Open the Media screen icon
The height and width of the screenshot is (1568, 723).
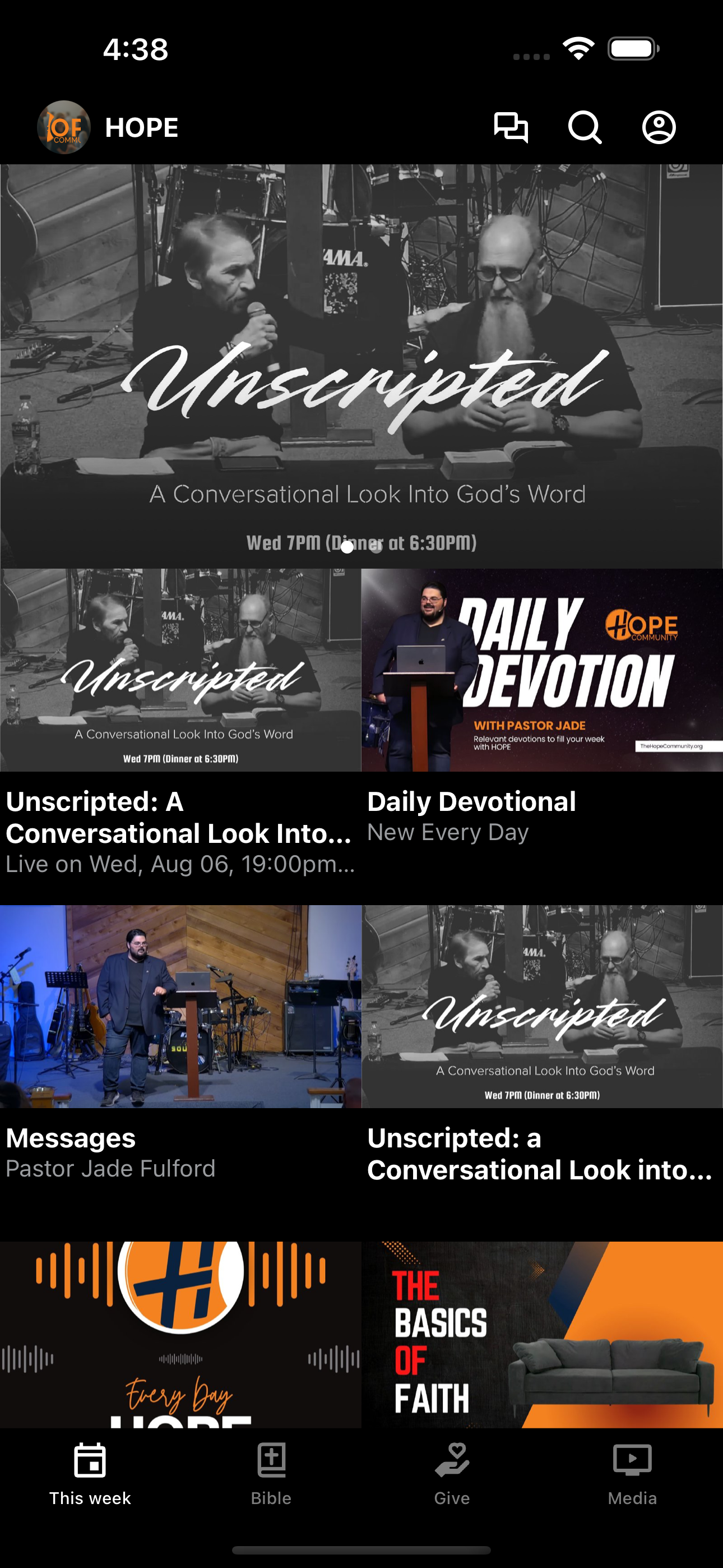point(631,1458)
